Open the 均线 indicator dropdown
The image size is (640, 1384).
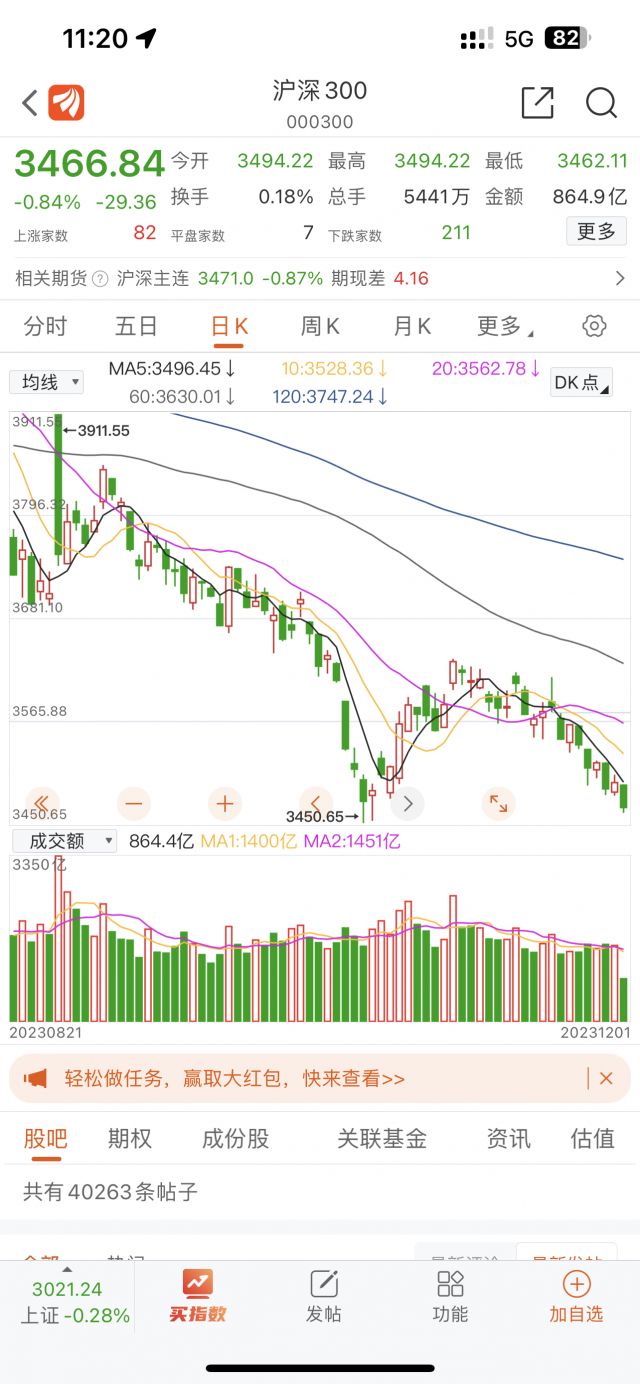click(47, 382)
